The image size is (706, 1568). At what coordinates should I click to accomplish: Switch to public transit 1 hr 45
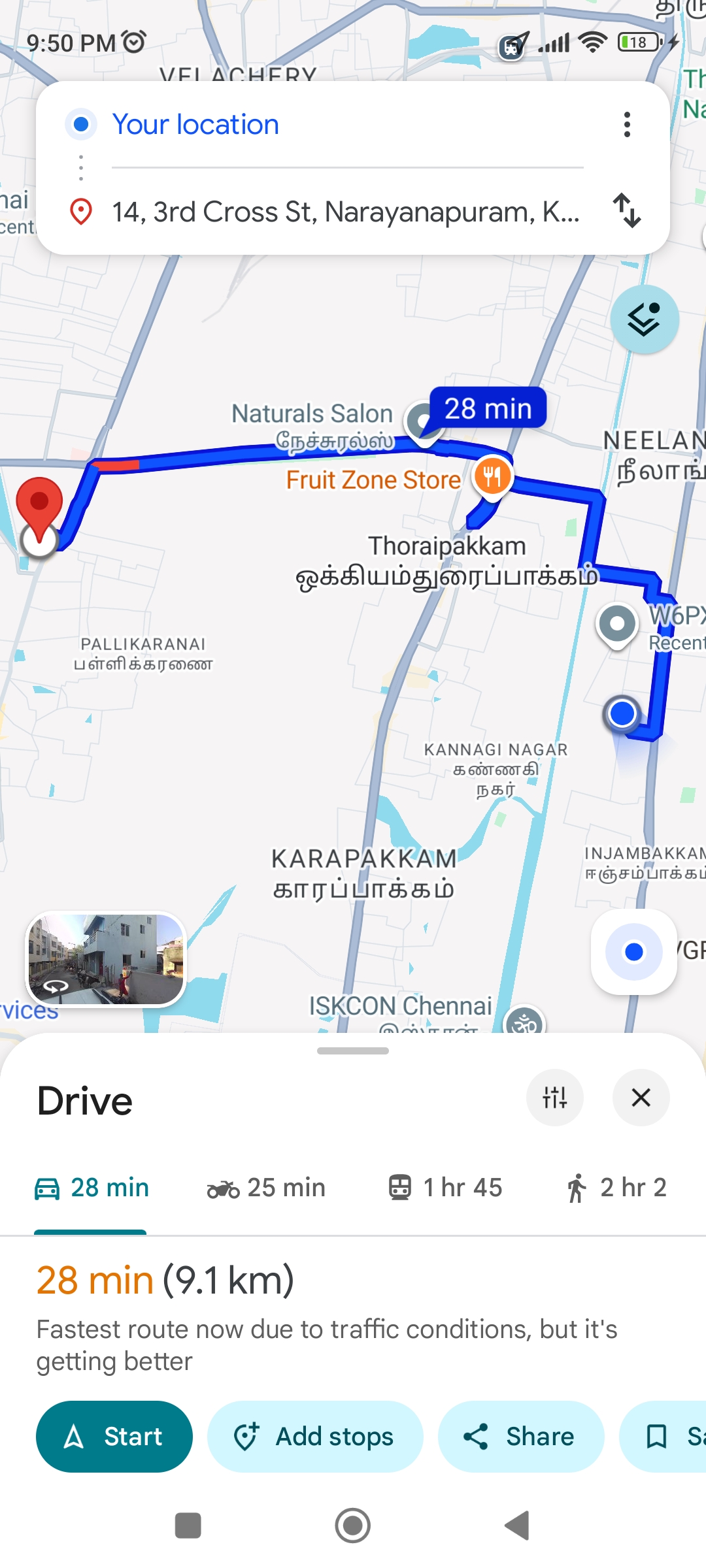[x=445, y=1188]
